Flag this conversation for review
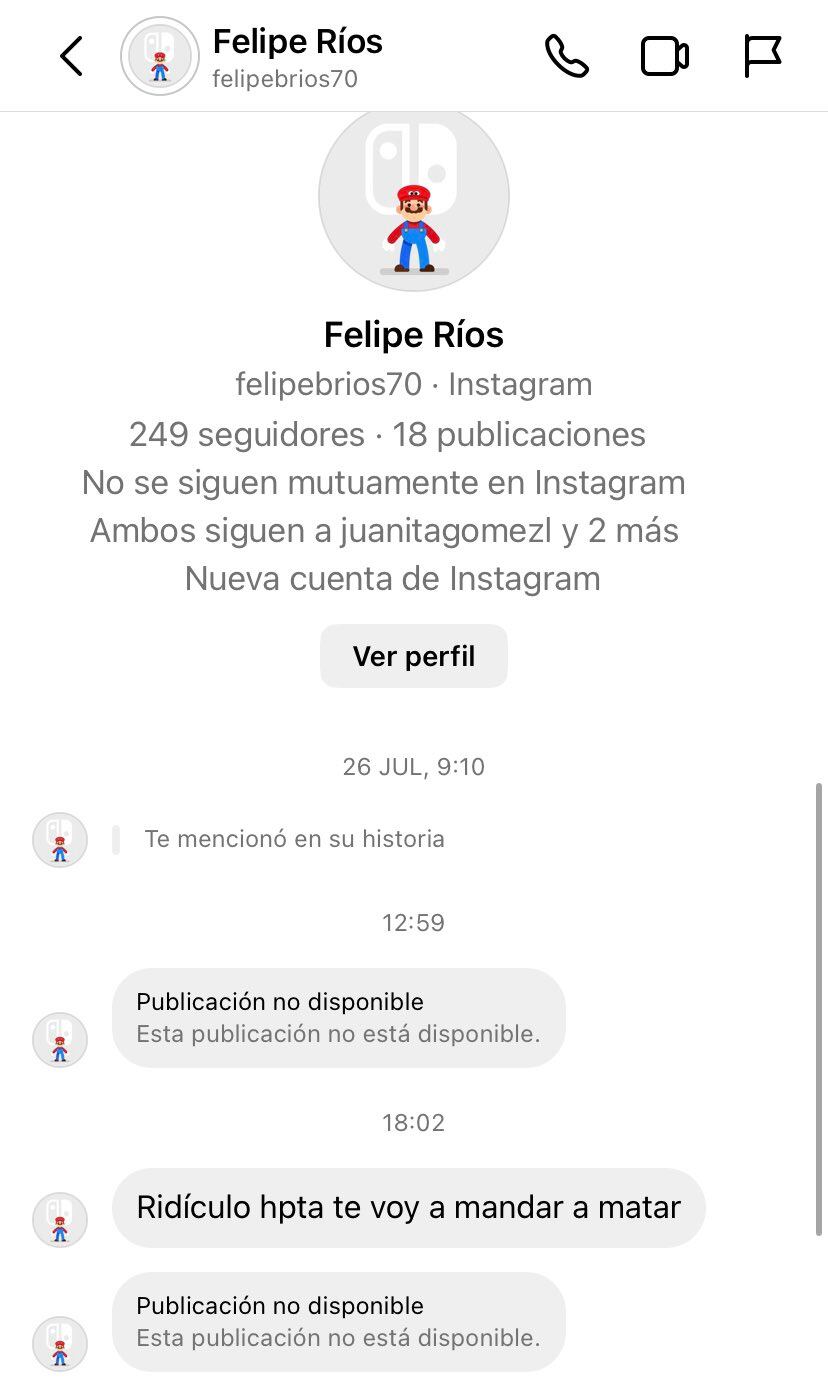Screen dimensions: 828x1379 763,55
